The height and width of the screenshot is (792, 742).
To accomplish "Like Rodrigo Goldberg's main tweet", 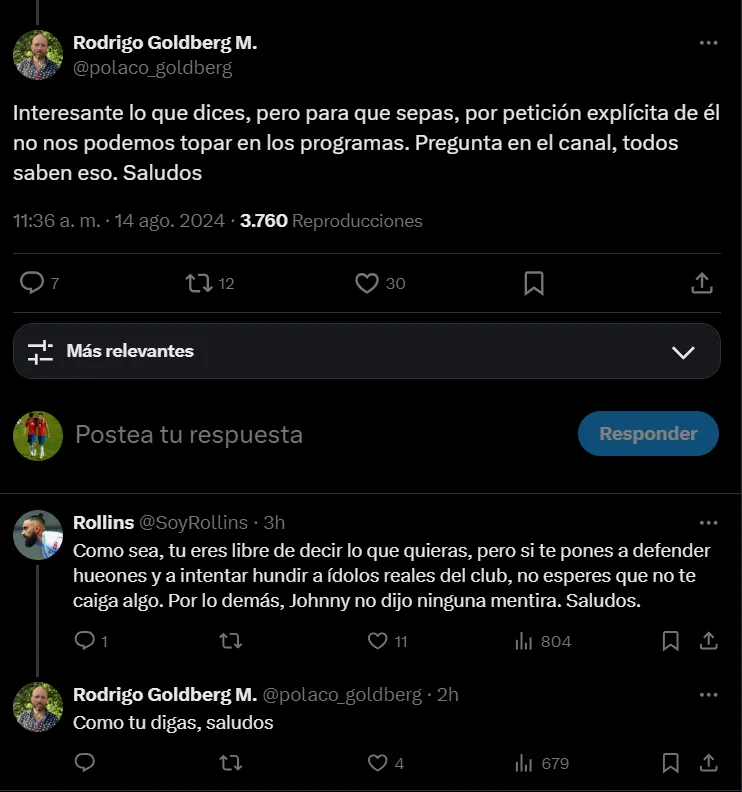I will click(x=366, y=284).
